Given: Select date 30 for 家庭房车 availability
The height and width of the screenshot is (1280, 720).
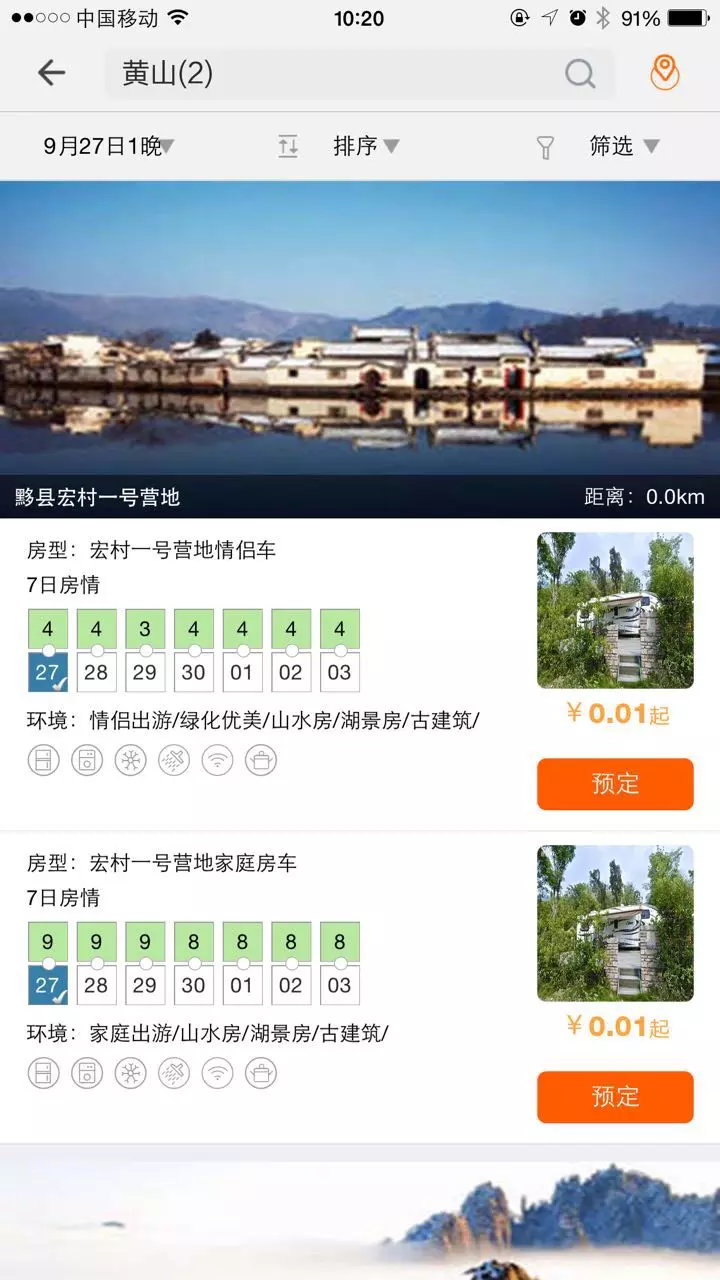Looking at the screenshot, I should 193,985.
